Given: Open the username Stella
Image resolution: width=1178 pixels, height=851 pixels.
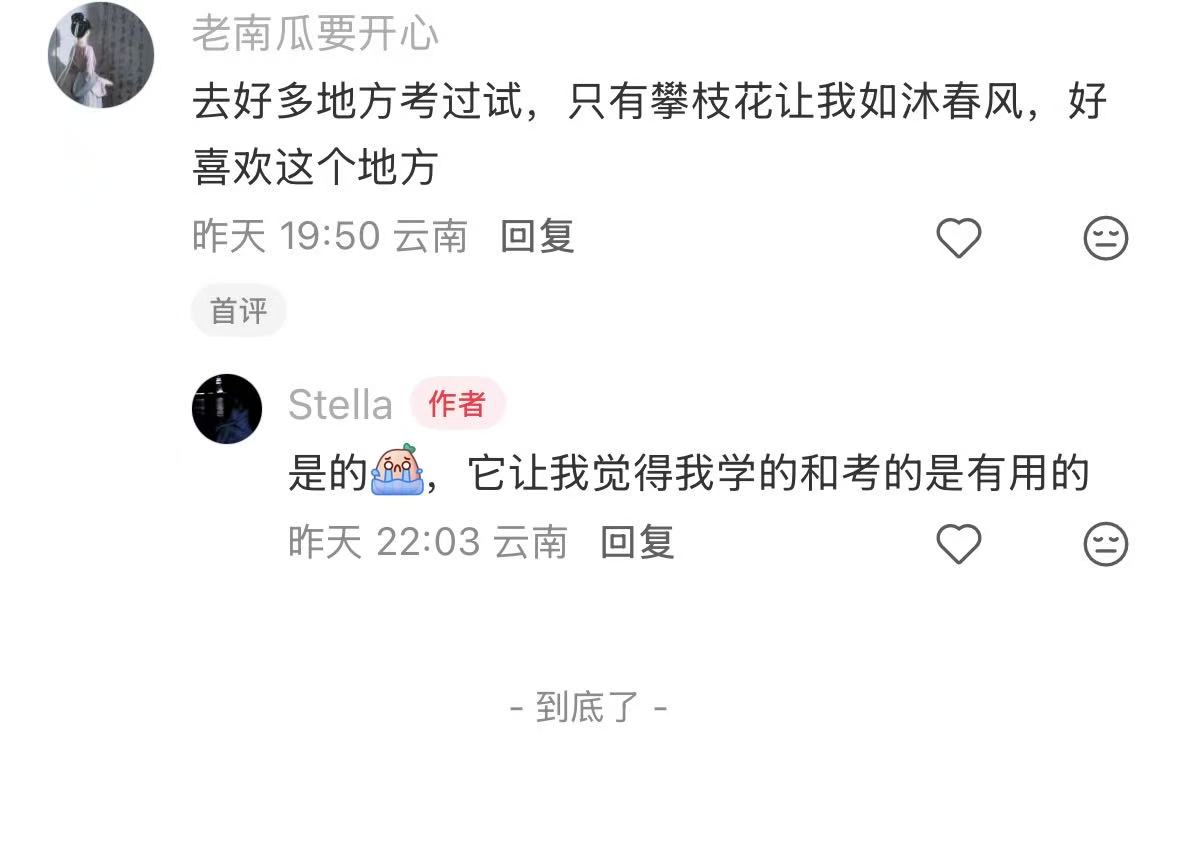Looking at the screenshot, I should (340, 405).
